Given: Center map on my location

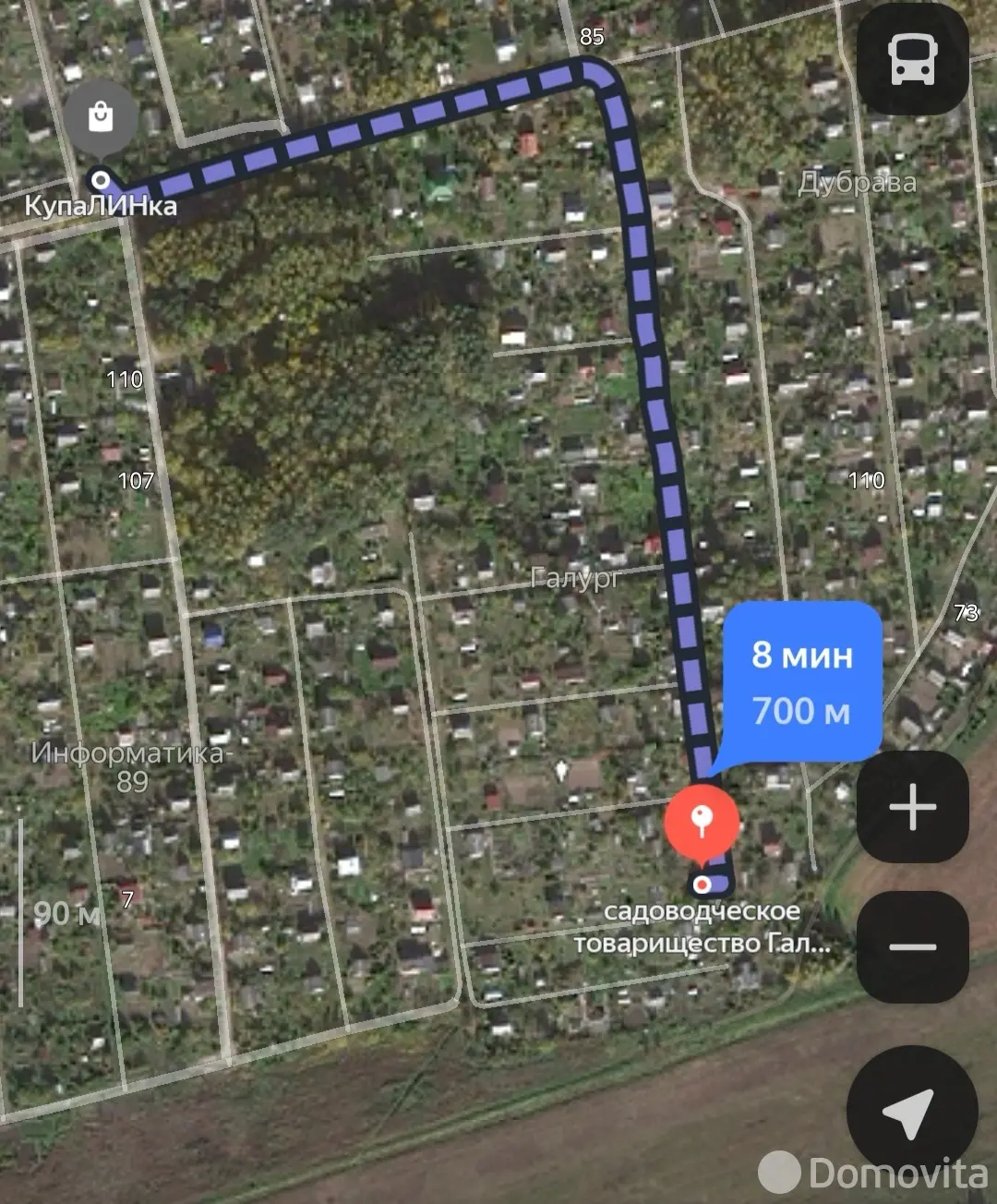Looking at the screenshot, I should click(912, 1110).
